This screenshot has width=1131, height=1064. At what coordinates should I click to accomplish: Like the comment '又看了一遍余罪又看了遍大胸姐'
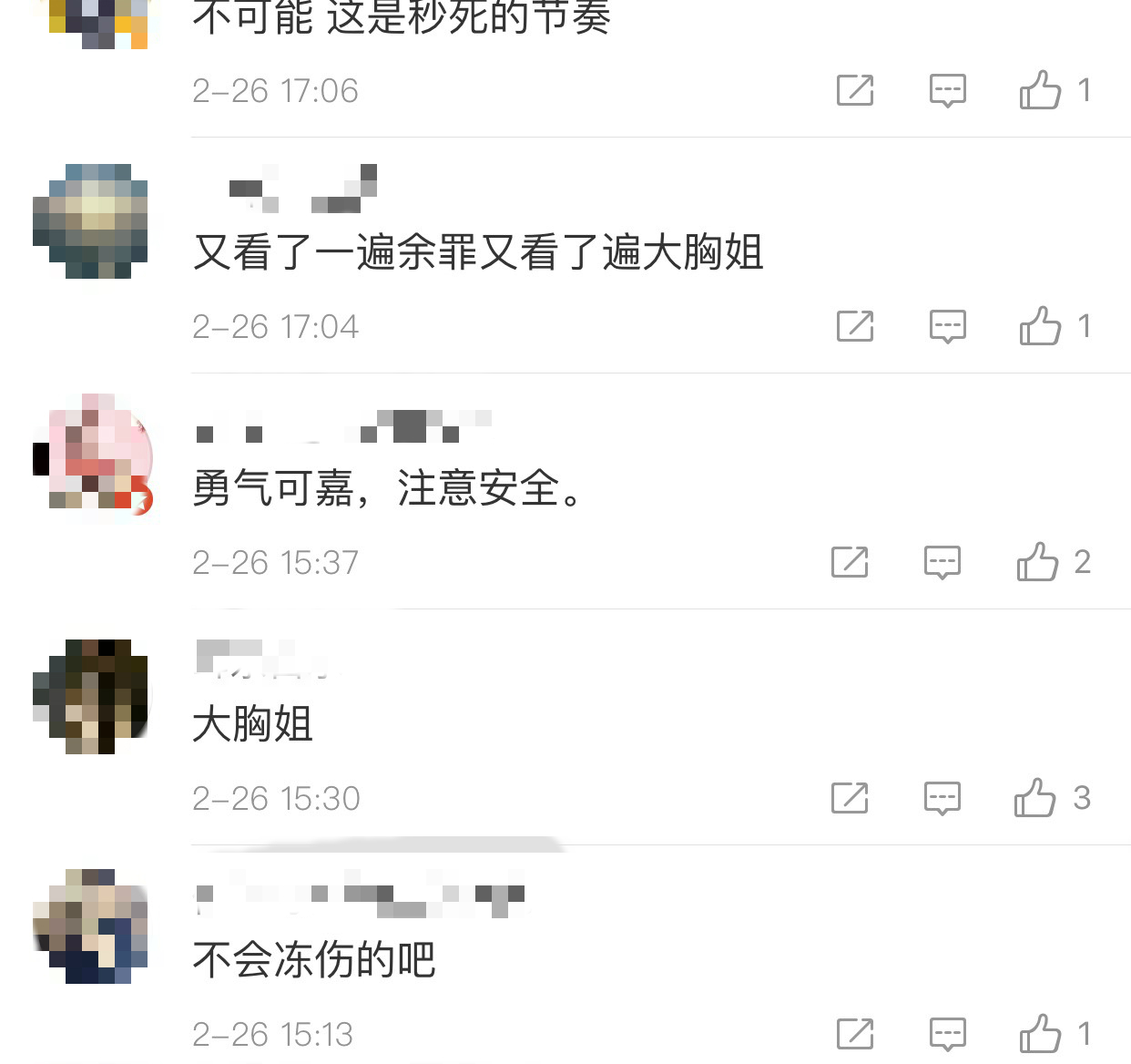click(x=1040, y=326)
